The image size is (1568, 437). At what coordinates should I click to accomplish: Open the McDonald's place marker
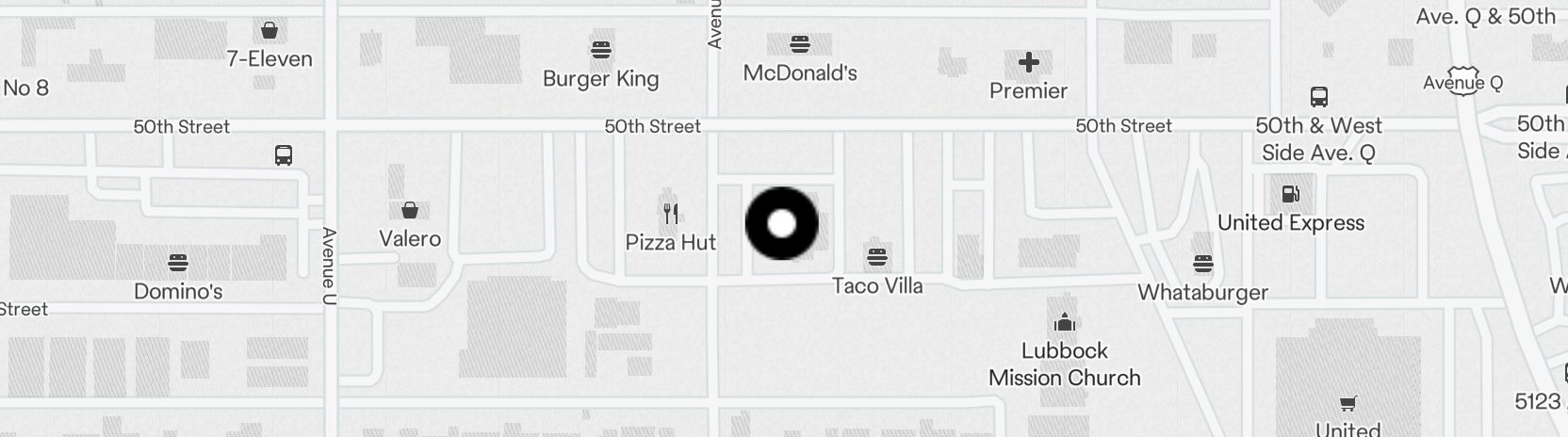(x=800, y=44)
